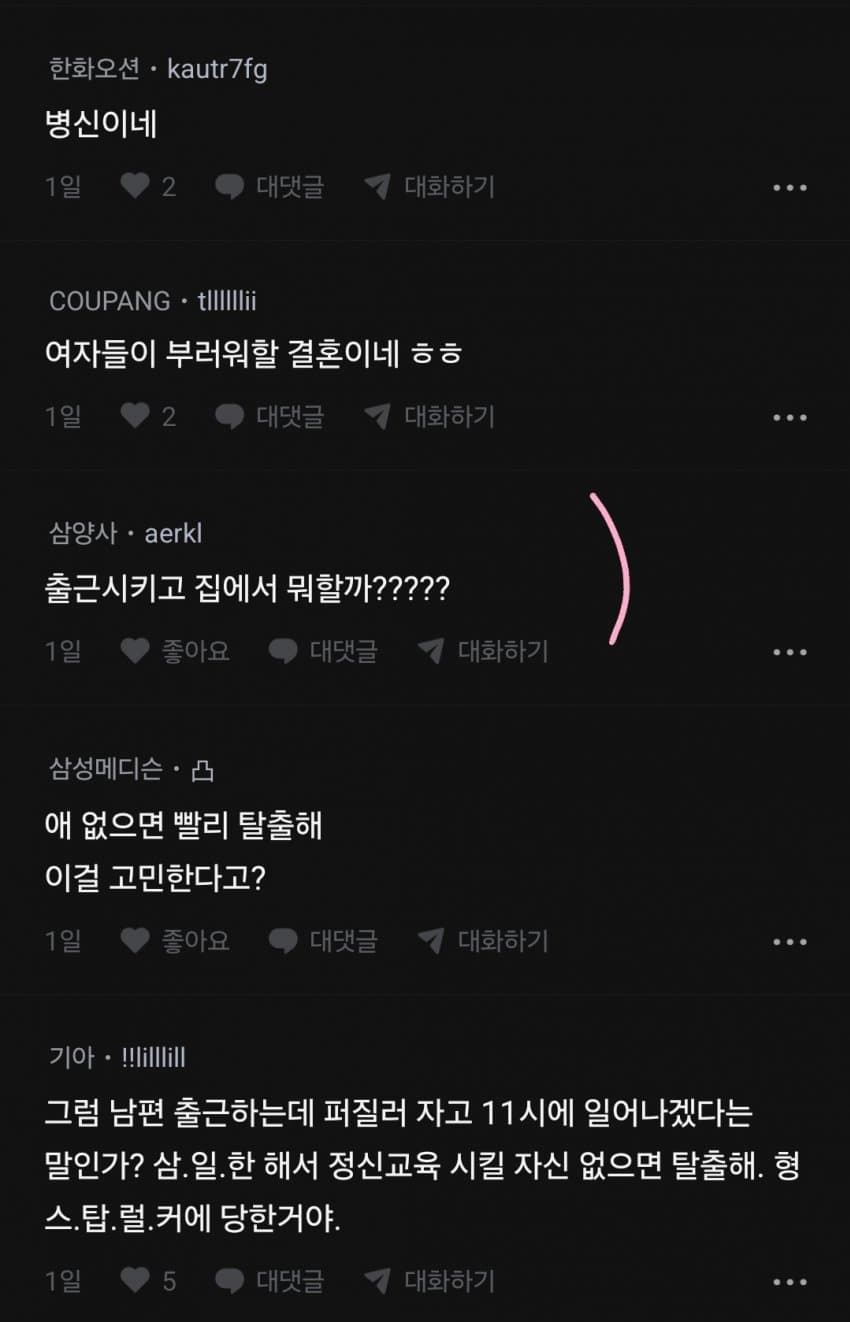Like the COUPANG user's comment
Image resolution: width=850 pixels, height=1322 pixels.
pos(136,417)
